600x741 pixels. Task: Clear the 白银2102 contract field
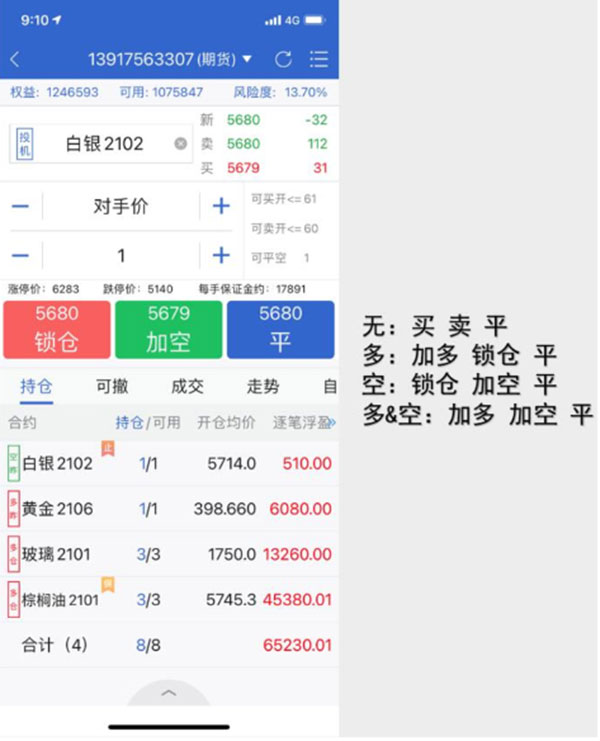(181, 143)
